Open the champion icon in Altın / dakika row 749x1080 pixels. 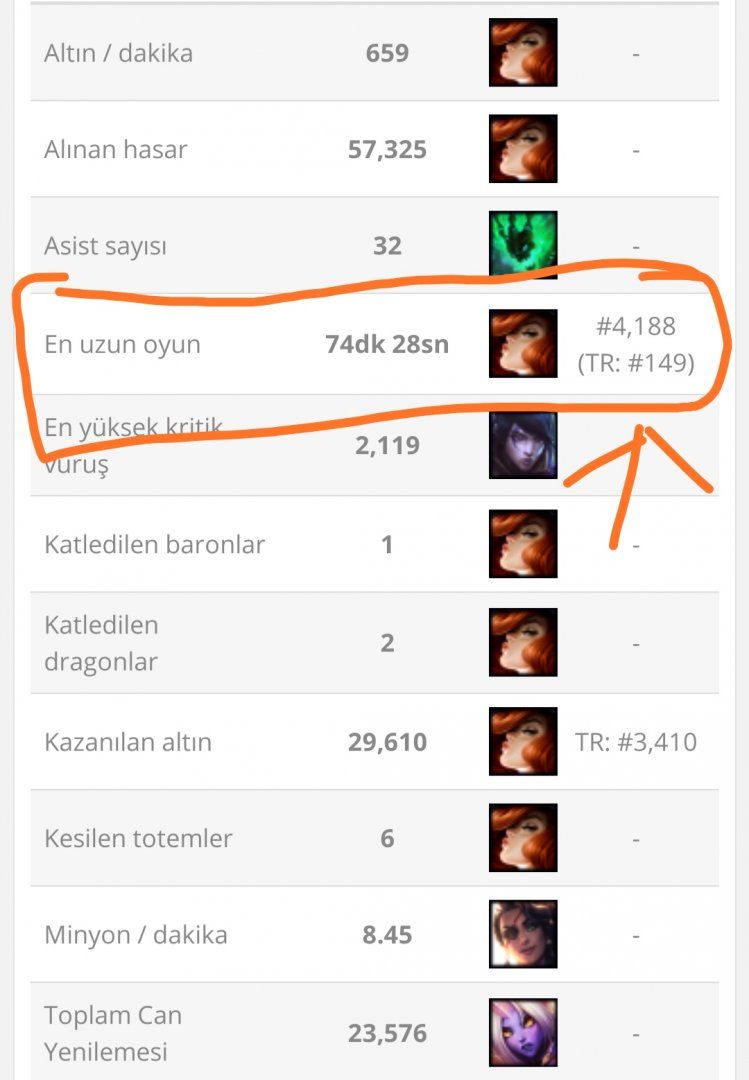click(x=523, y=53)
